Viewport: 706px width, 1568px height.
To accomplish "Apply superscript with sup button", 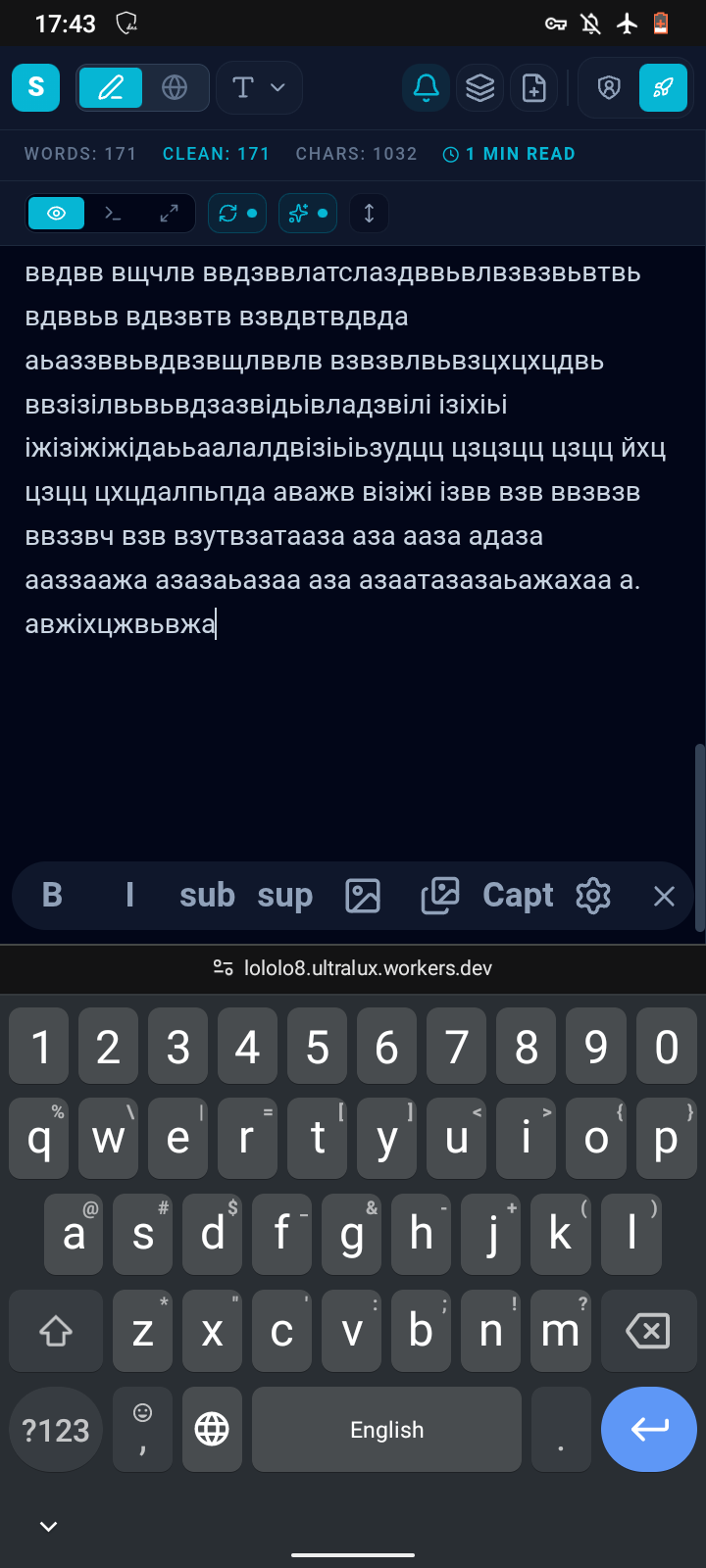I will point(285,895).
